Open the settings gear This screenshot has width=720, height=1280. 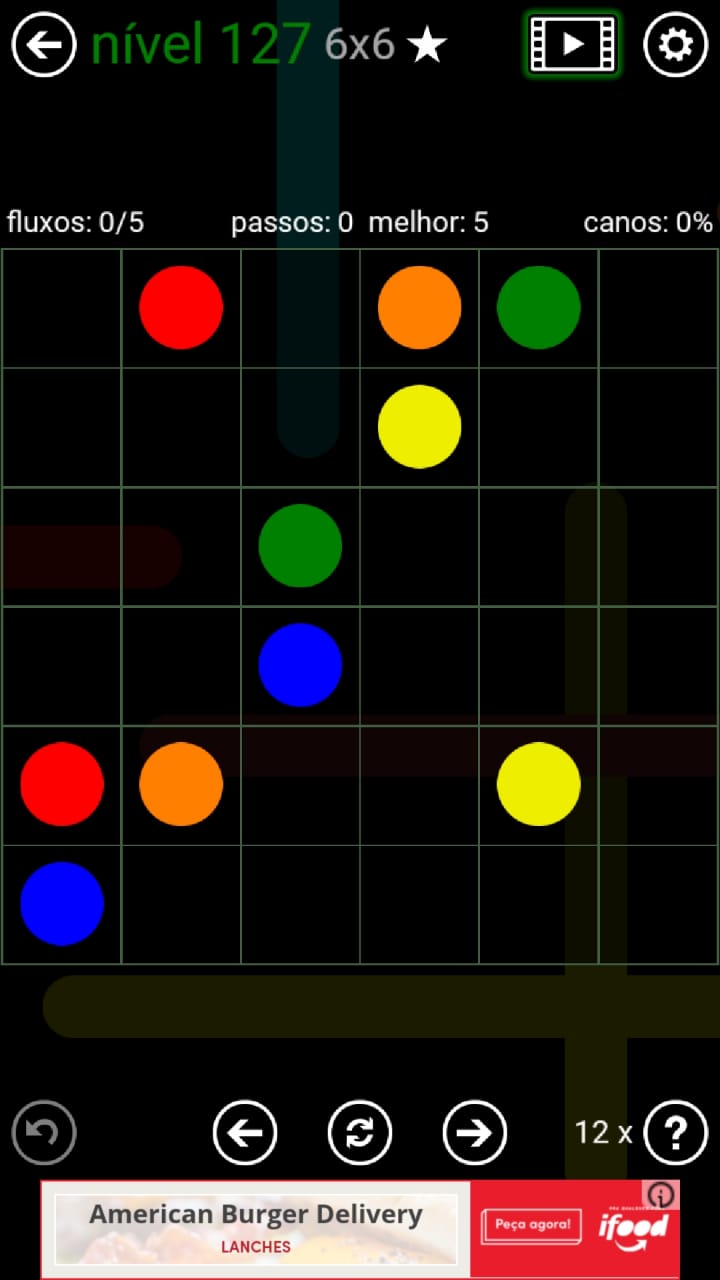675,45
